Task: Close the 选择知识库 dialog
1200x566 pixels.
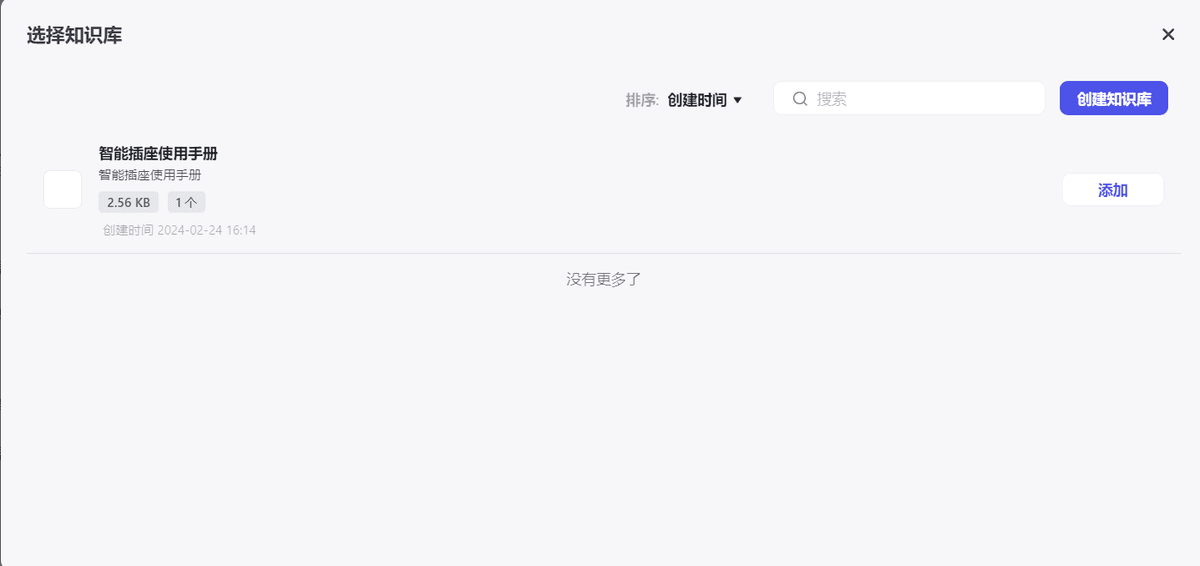Action: point(1168,34)
